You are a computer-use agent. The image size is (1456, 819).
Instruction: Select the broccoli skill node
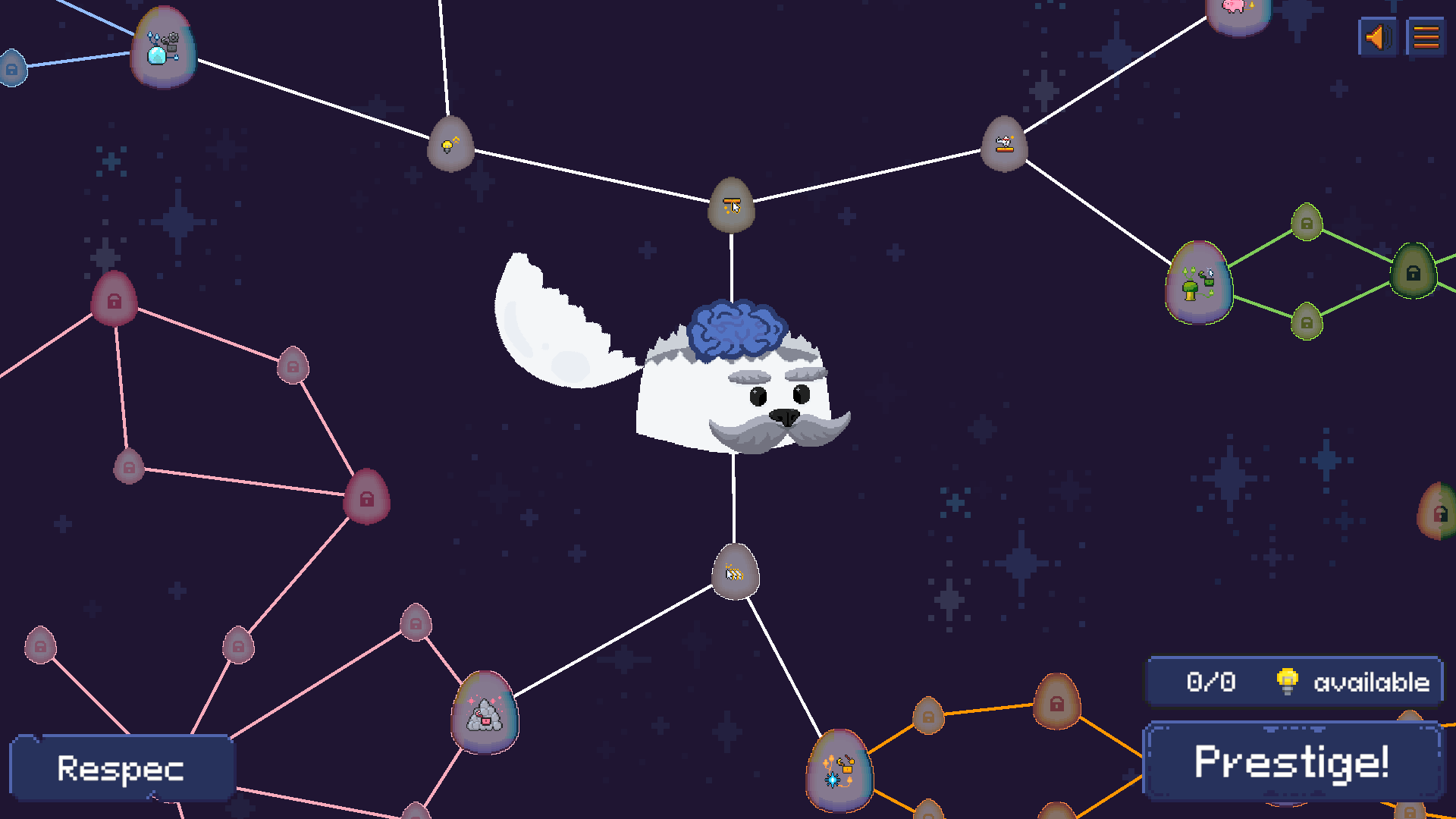(x=1199, y=283)
